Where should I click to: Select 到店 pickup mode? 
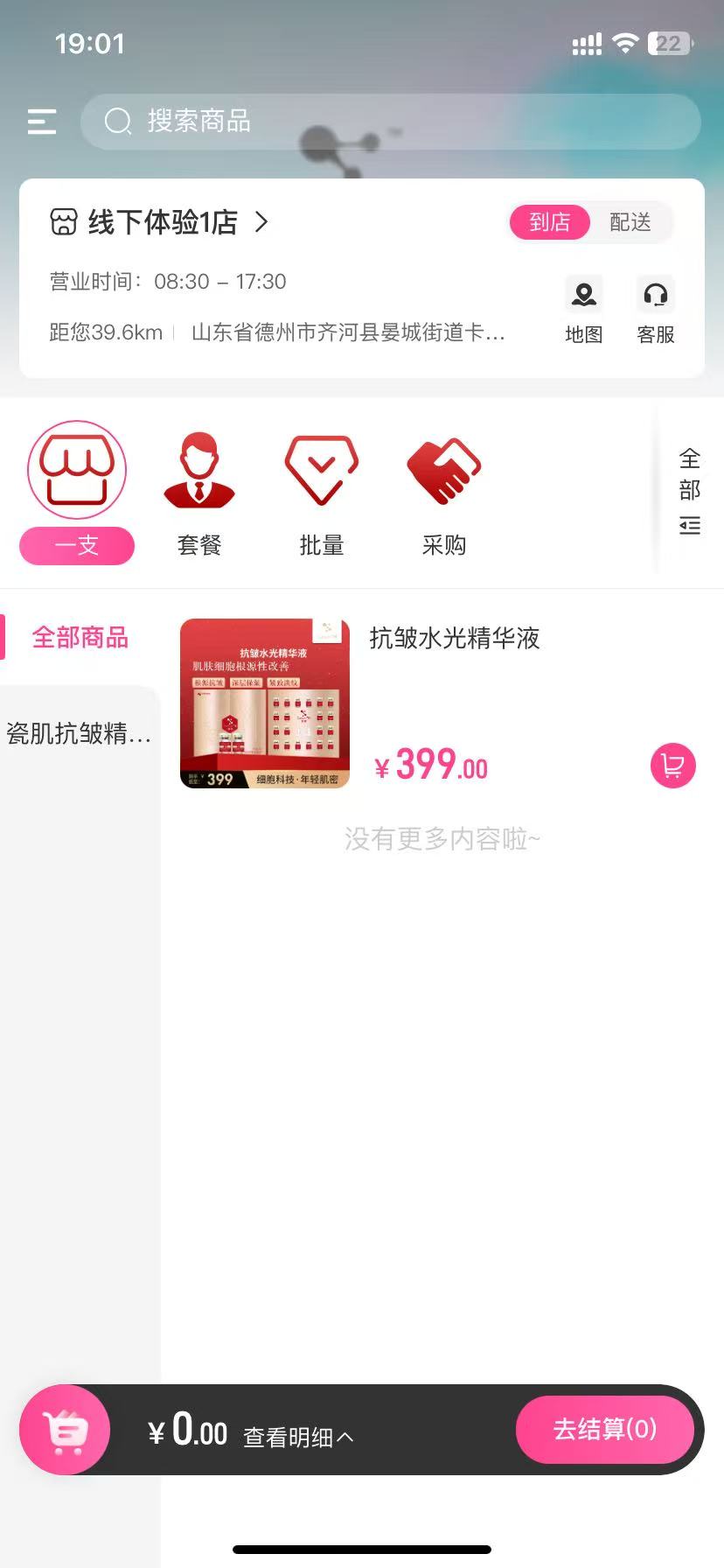click(x=549, y=222)
